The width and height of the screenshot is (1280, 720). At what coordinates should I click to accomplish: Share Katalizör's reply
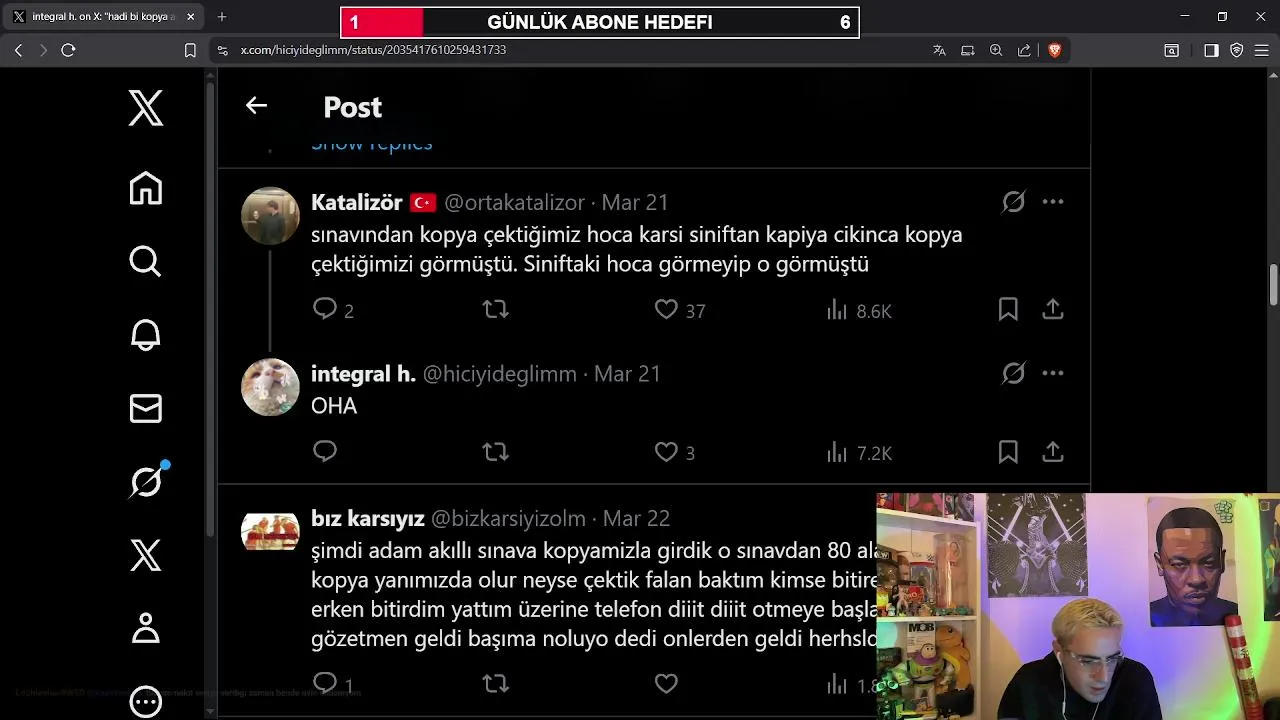tap(1052, 310)
